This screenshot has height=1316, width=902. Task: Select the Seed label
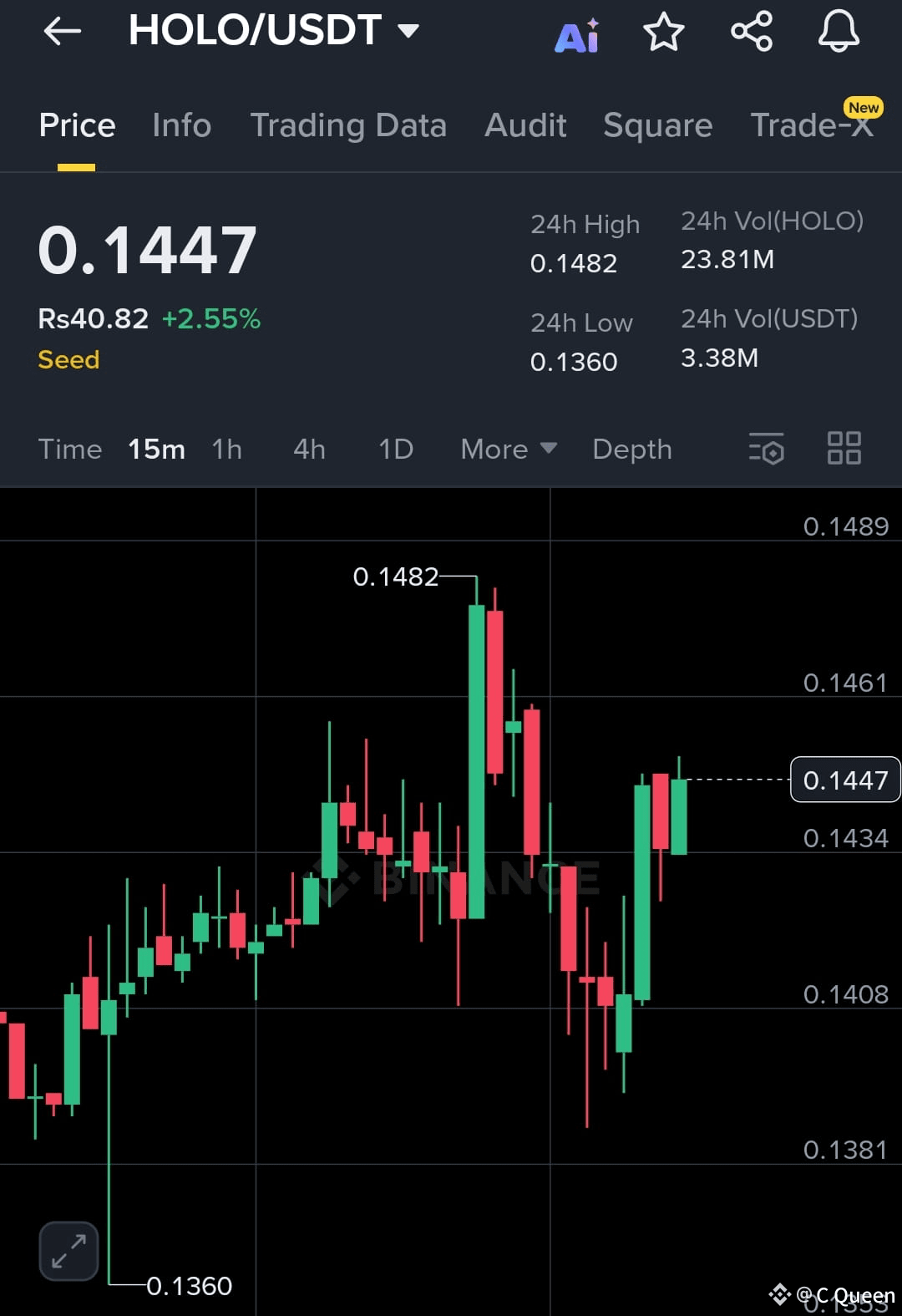(68, 359)
